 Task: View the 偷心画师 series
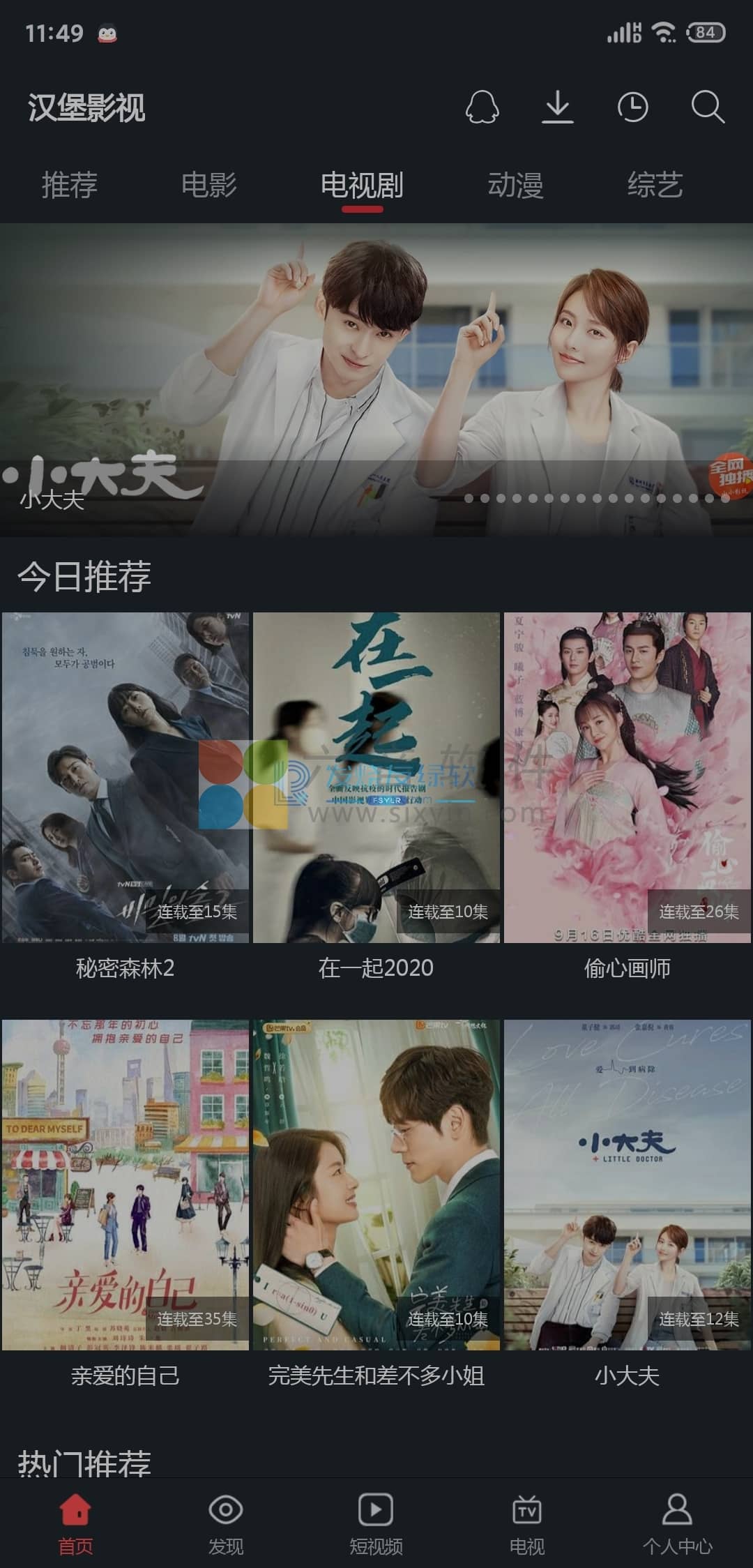click(x=627, y=778)
